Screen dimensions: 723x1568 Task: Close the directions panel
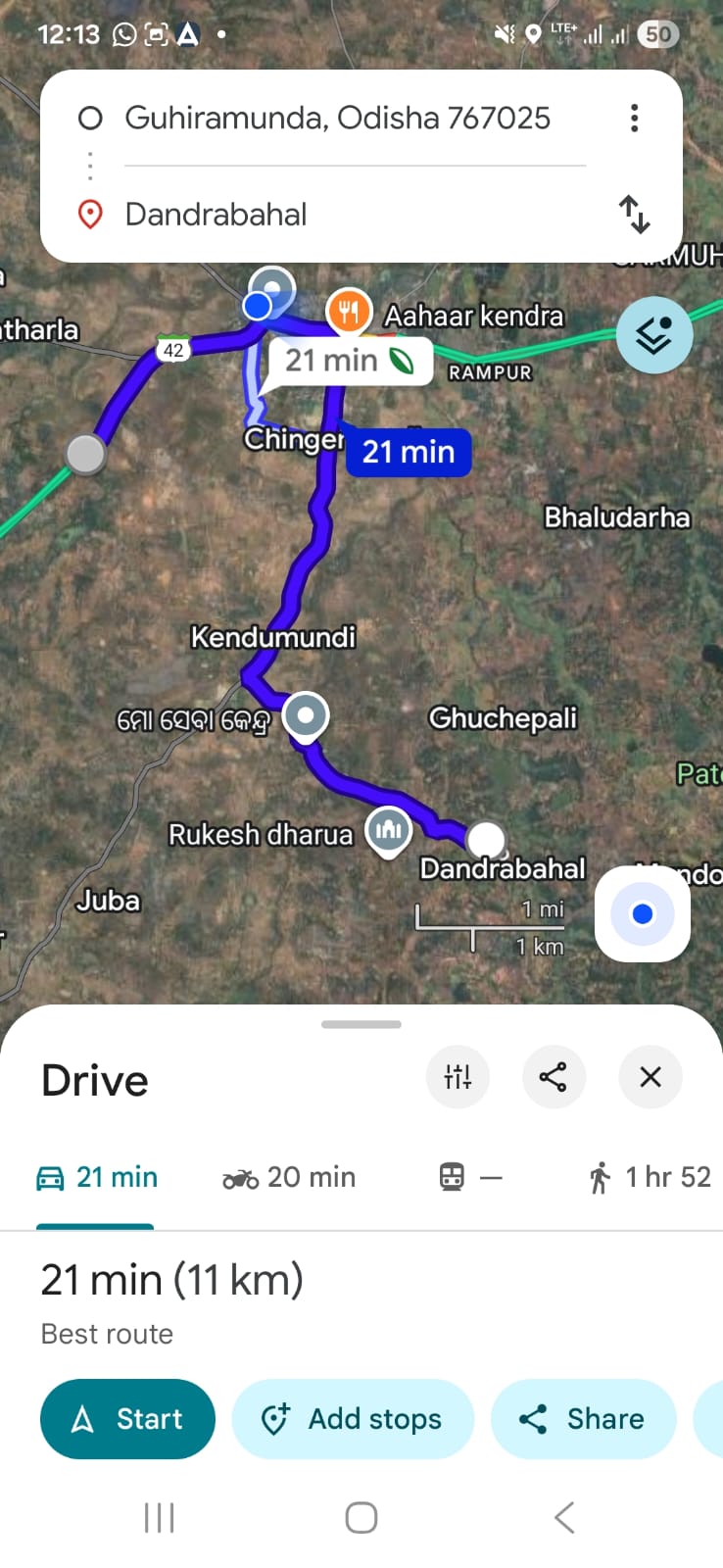pos(650,1077)
